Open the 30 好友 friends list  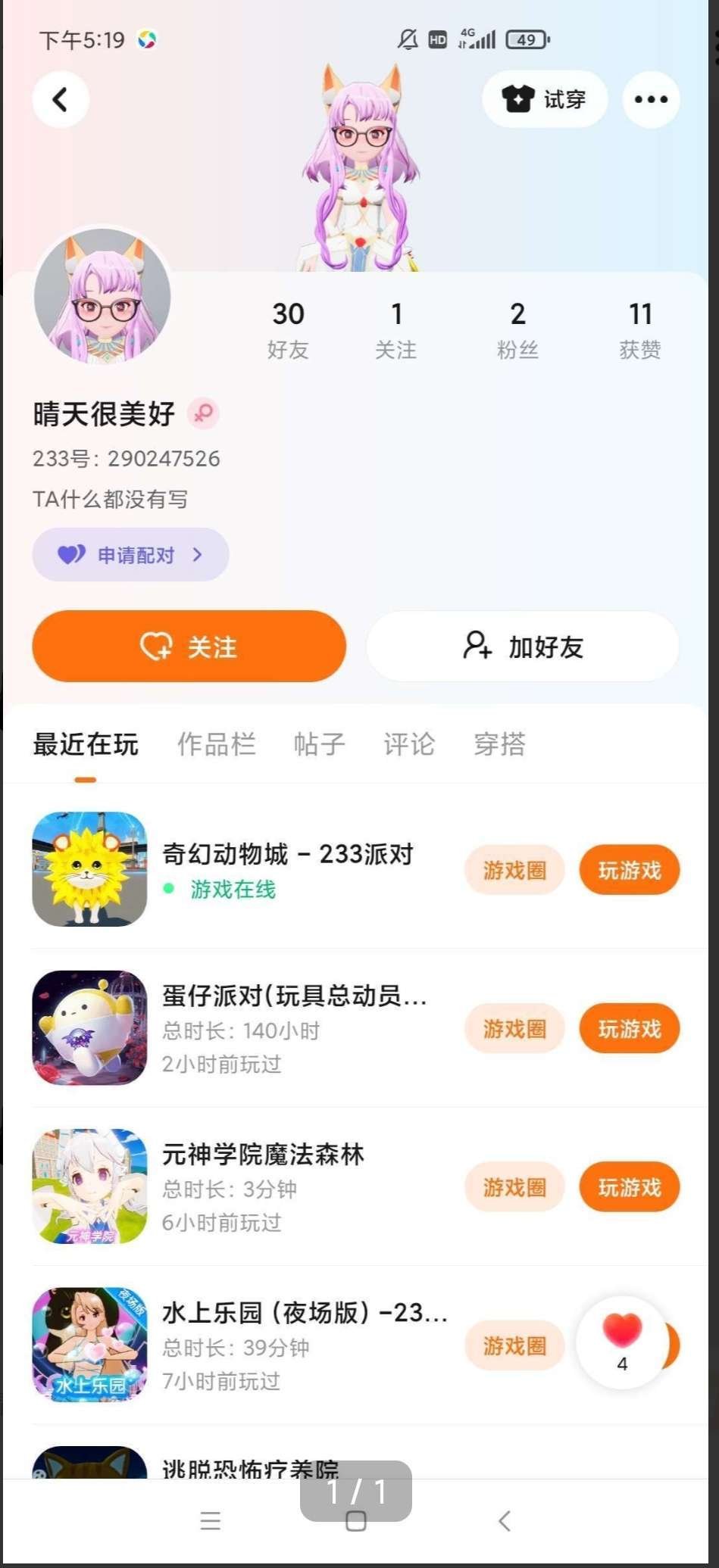[288, 329]
